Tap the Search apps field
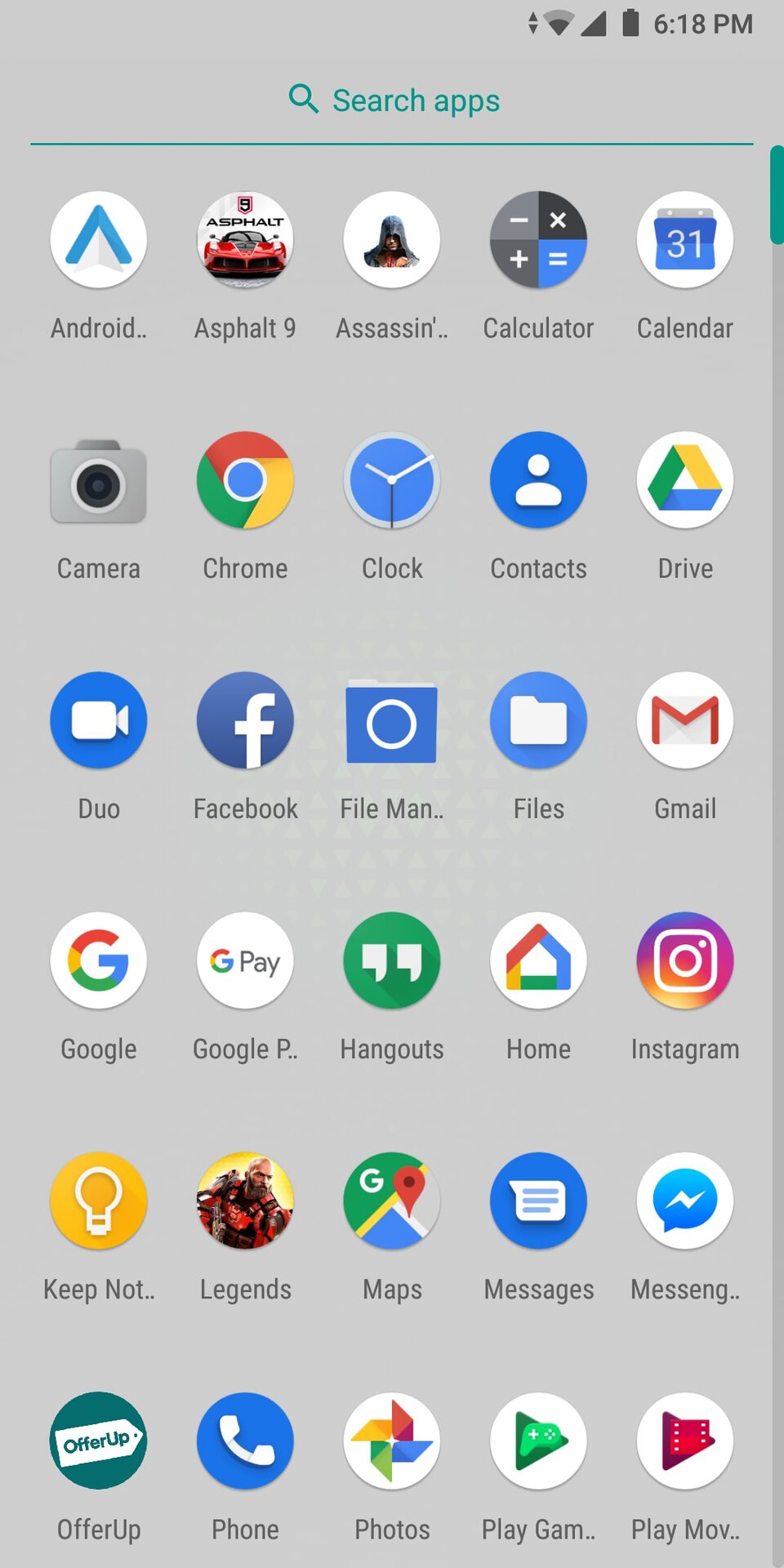Screen dimensions: 784x1568 pyautogui.click(x=392, y=100)
